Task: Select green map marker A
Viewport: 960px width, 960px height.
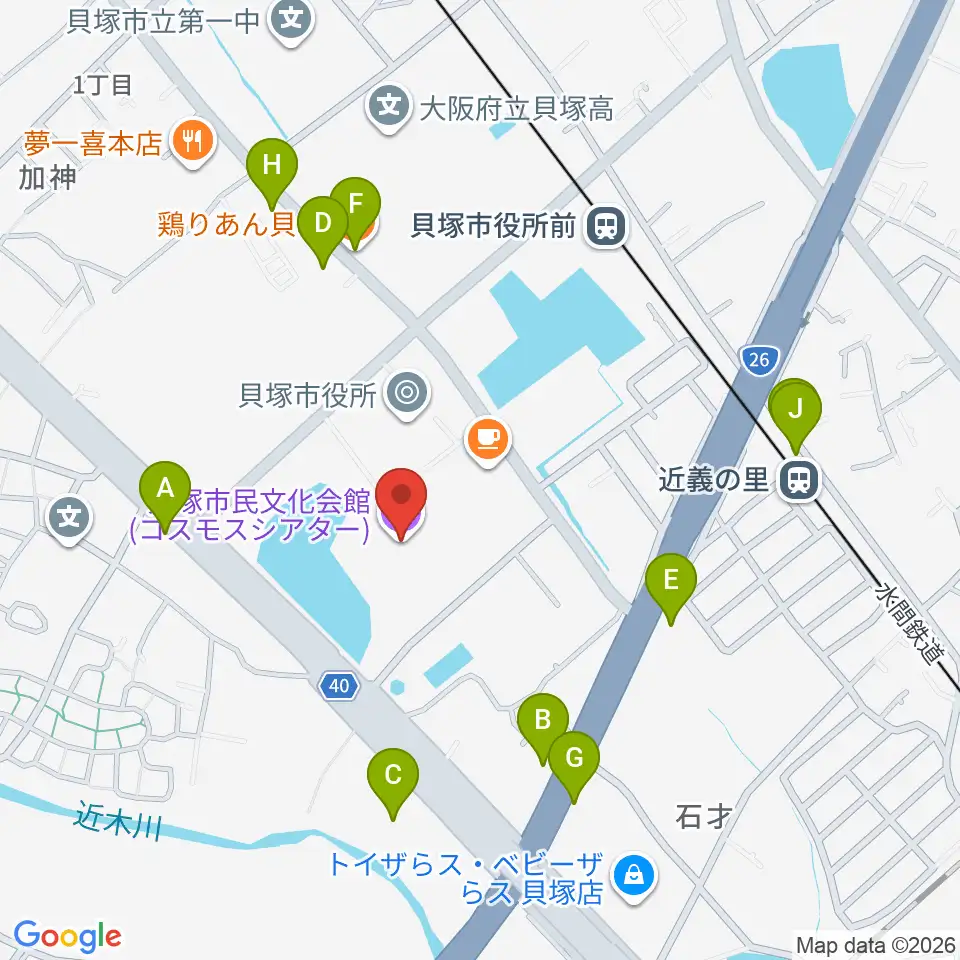Action: [165, 497]
